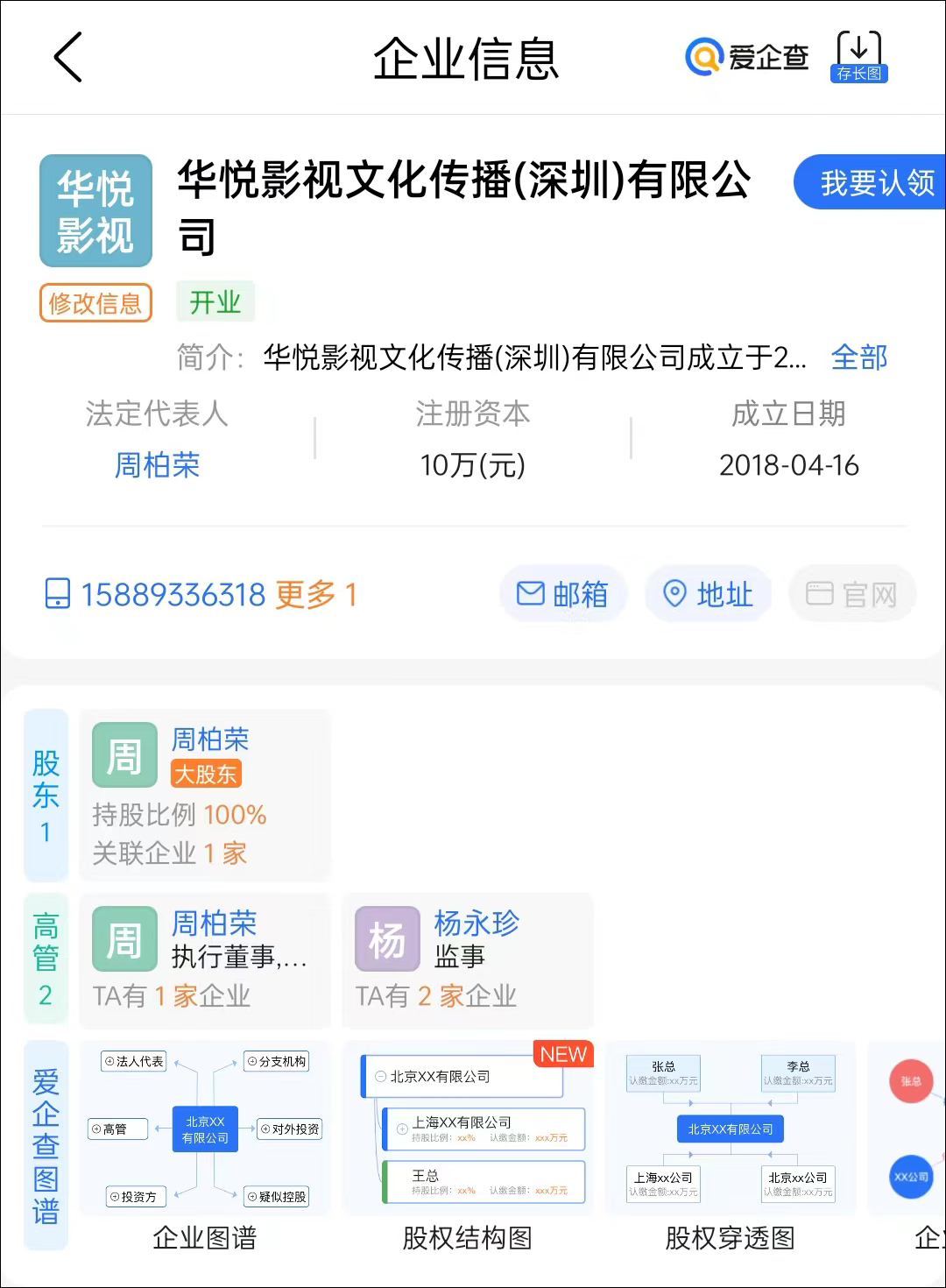This screenshot has width=946, height=1288.
Task: Tap supervisor 杨永珍's avatar icon
Action: click(386, 939)
